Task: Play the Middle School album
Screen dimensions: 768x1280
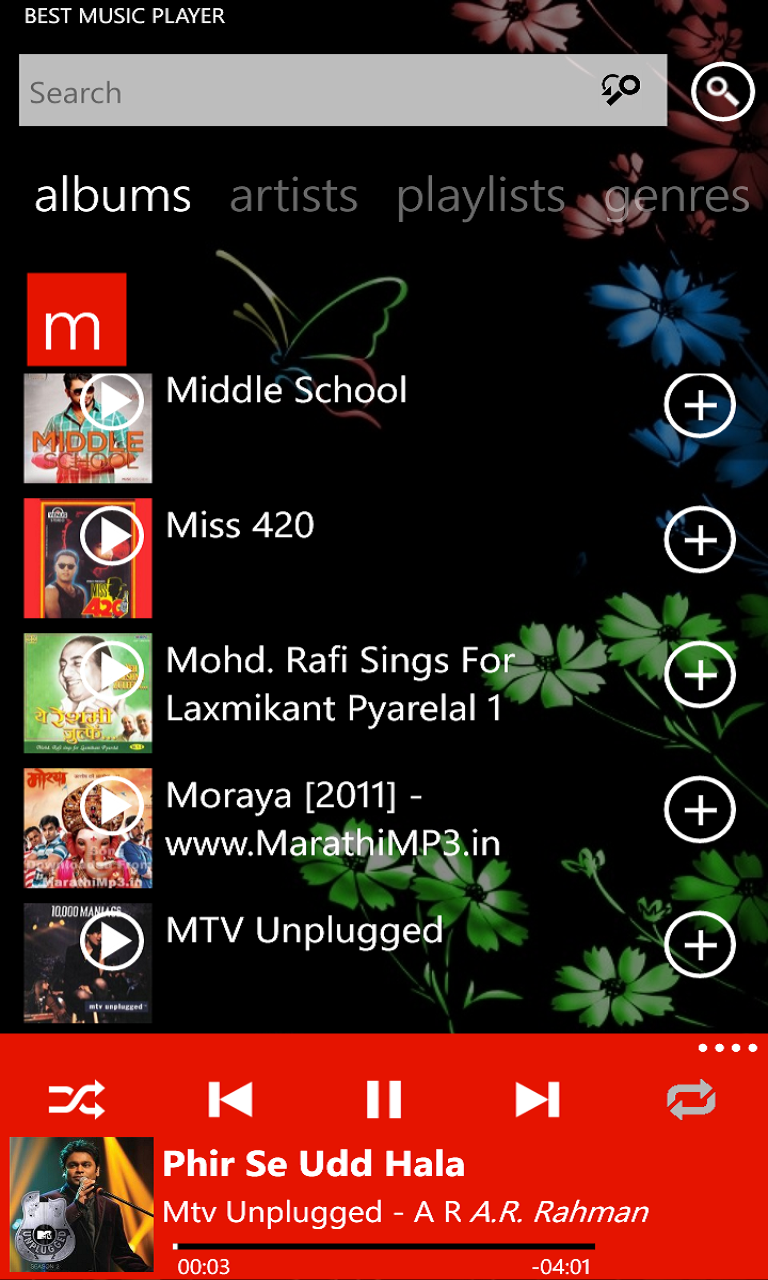Action: tap(113, 402)
